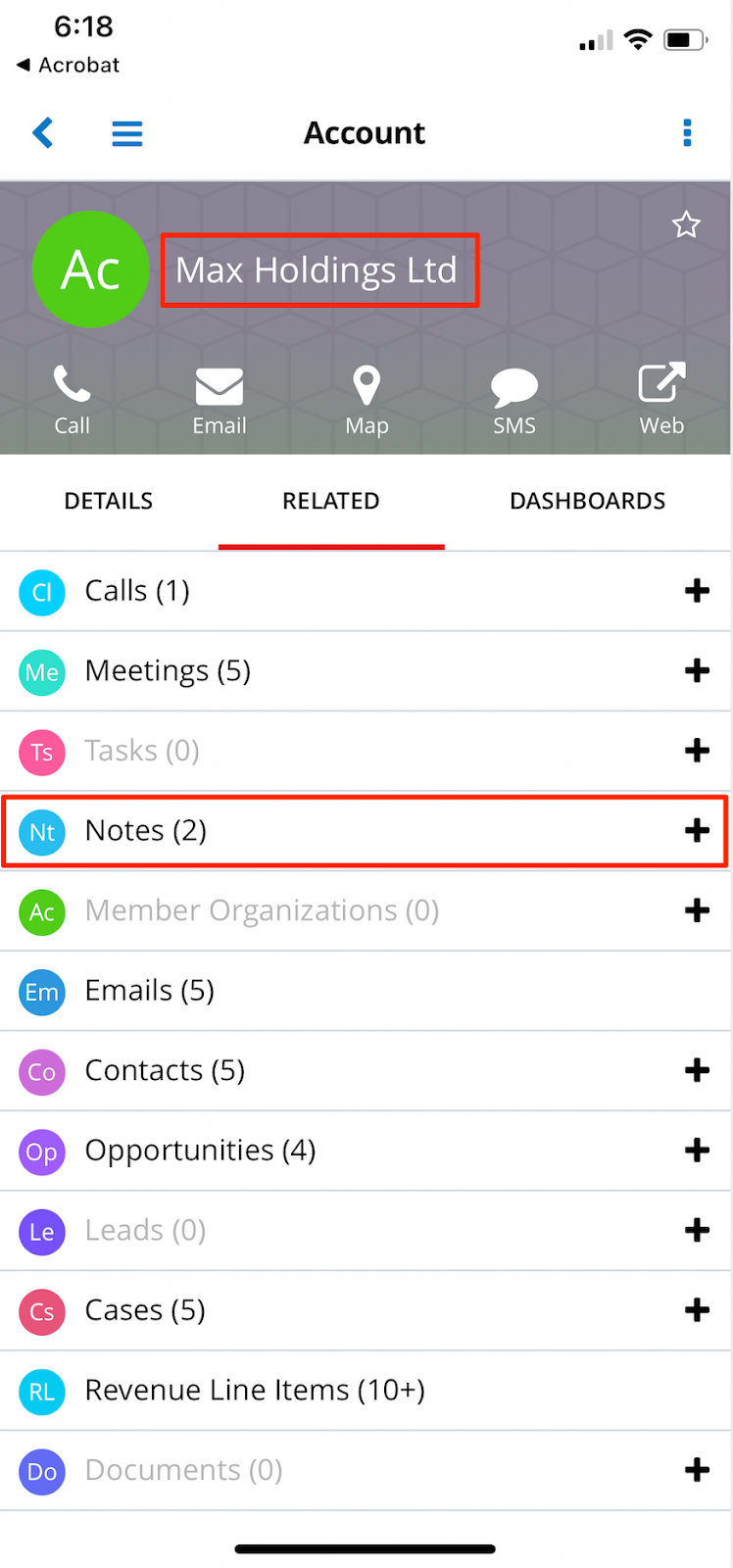
Task: Switch to the Dashboards tab
Action: [x=587, y=501]
